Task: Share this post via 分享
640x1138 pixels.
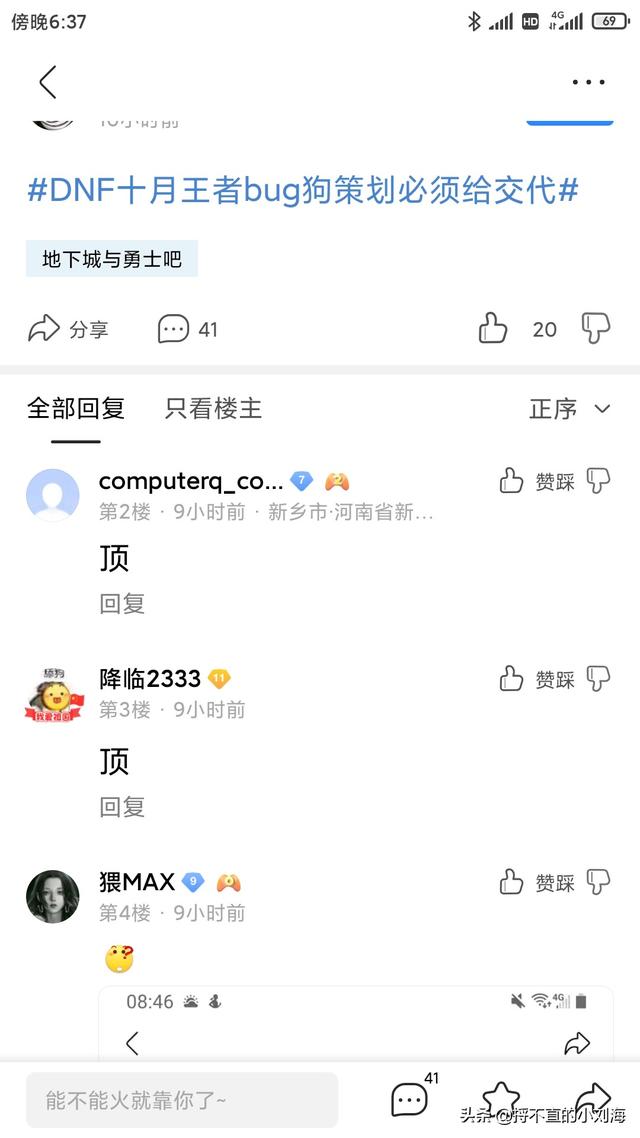Action: (68, 329)
